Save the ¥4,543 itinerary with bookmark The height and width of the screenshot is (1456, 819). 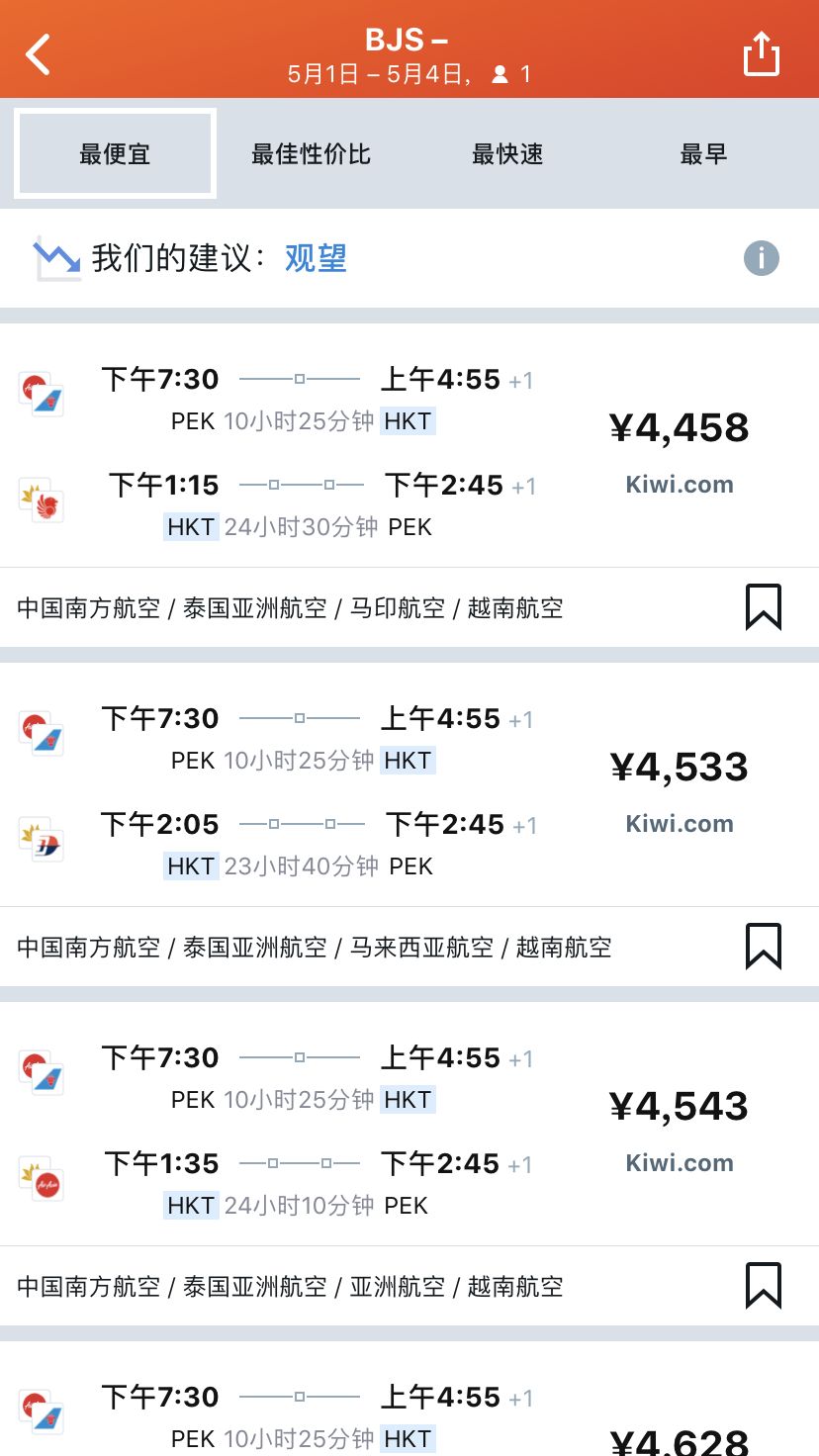pyautogui.click(x=764, y=1286)
